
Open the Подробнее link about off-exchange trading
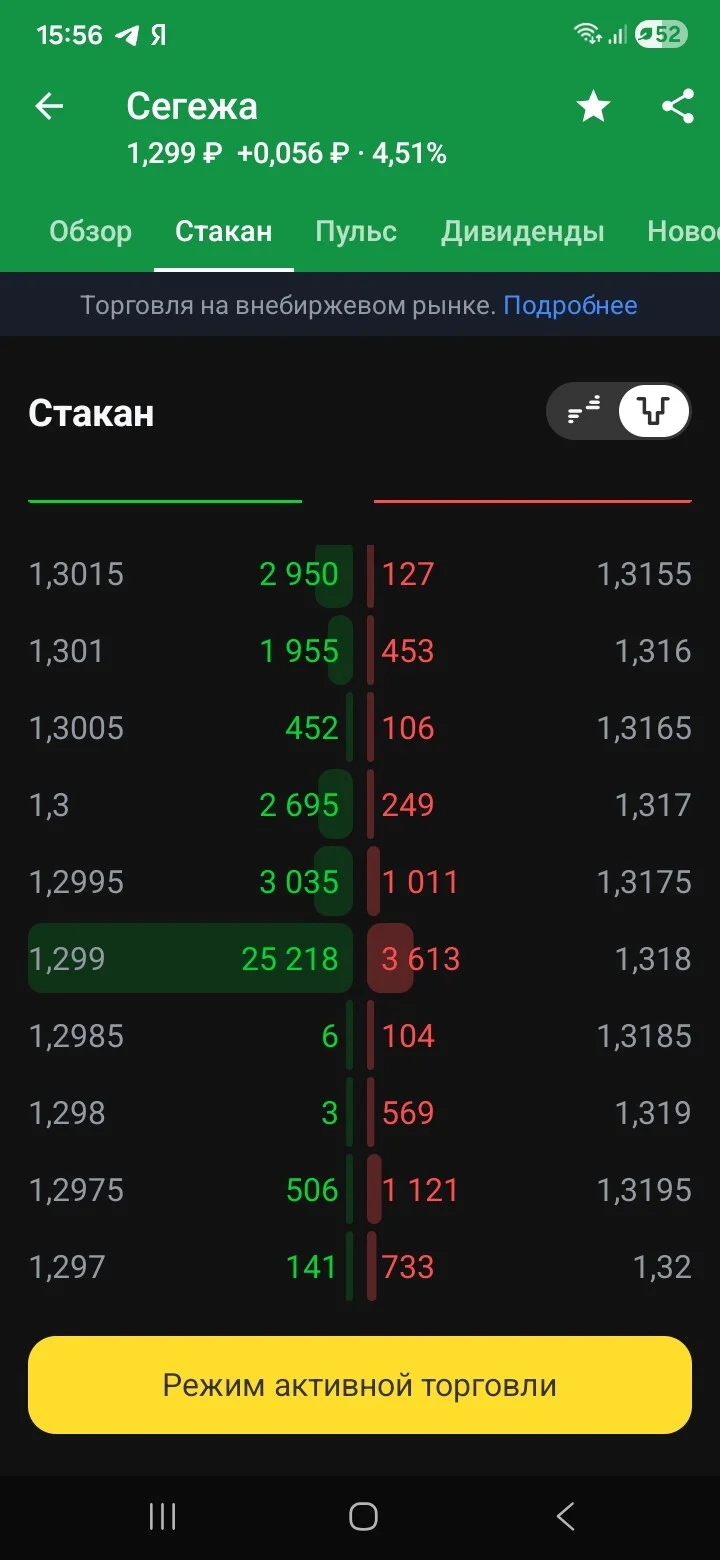[x=570, y=305]
